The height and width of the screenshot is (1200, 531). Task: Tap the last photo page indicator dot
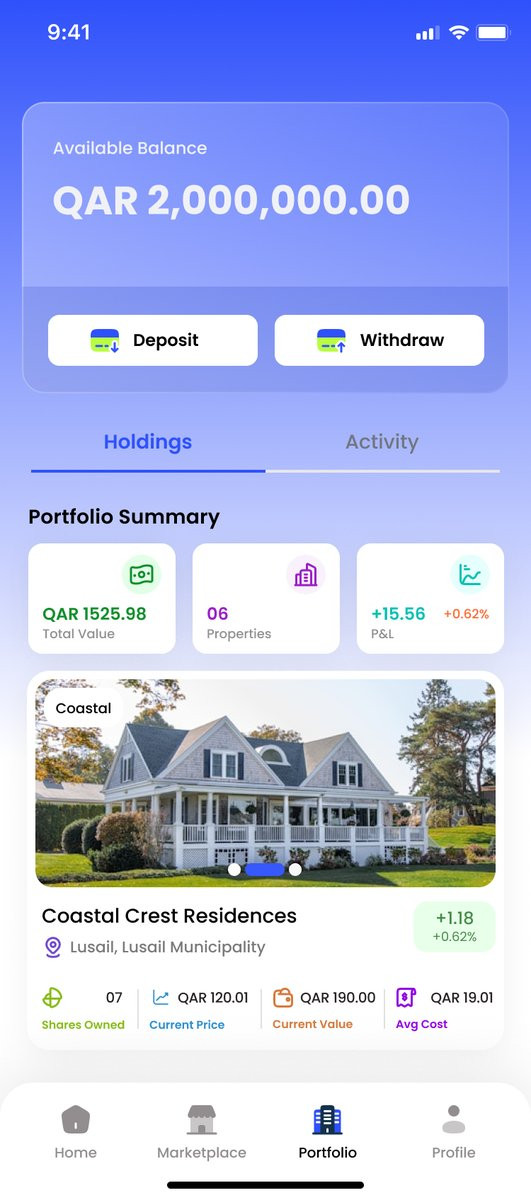point(295,869)
